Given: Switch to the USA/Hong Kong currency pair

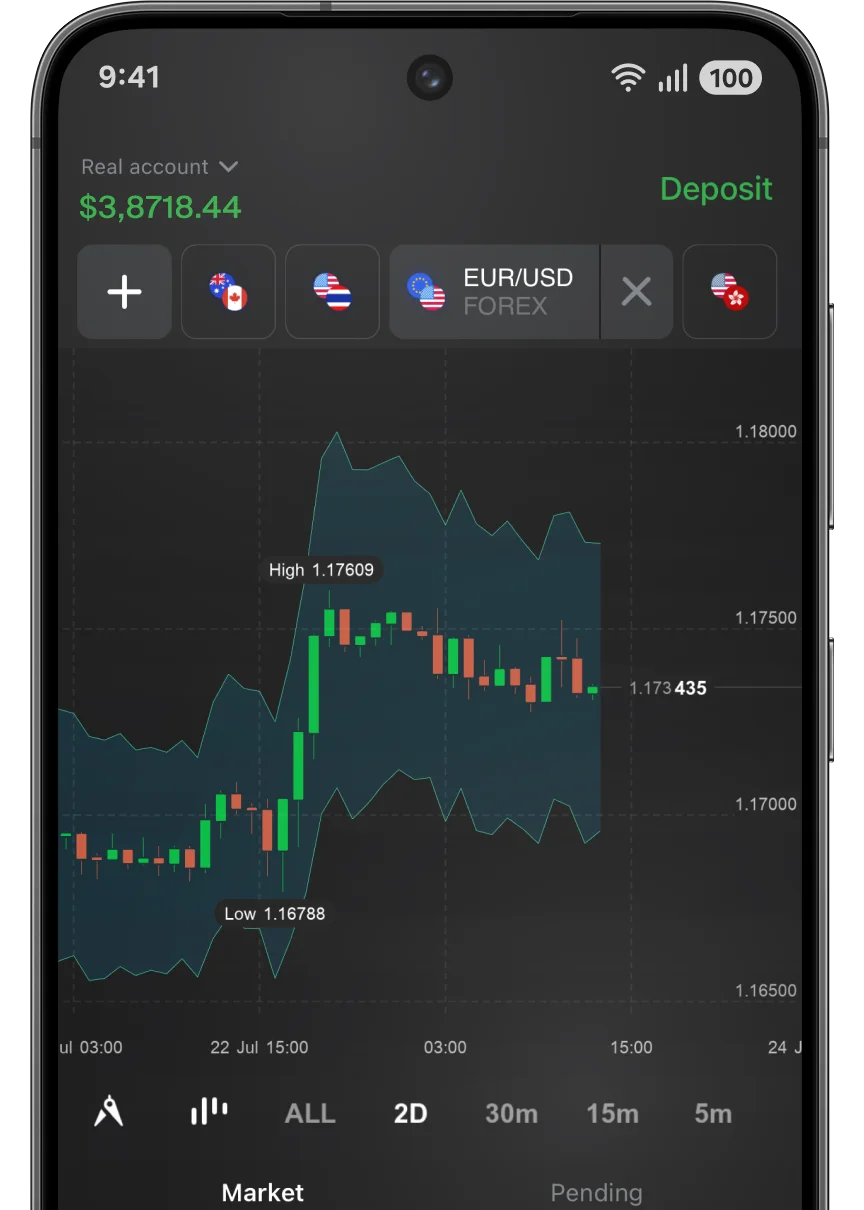Looking at the screenshot, I should point(730,292).
